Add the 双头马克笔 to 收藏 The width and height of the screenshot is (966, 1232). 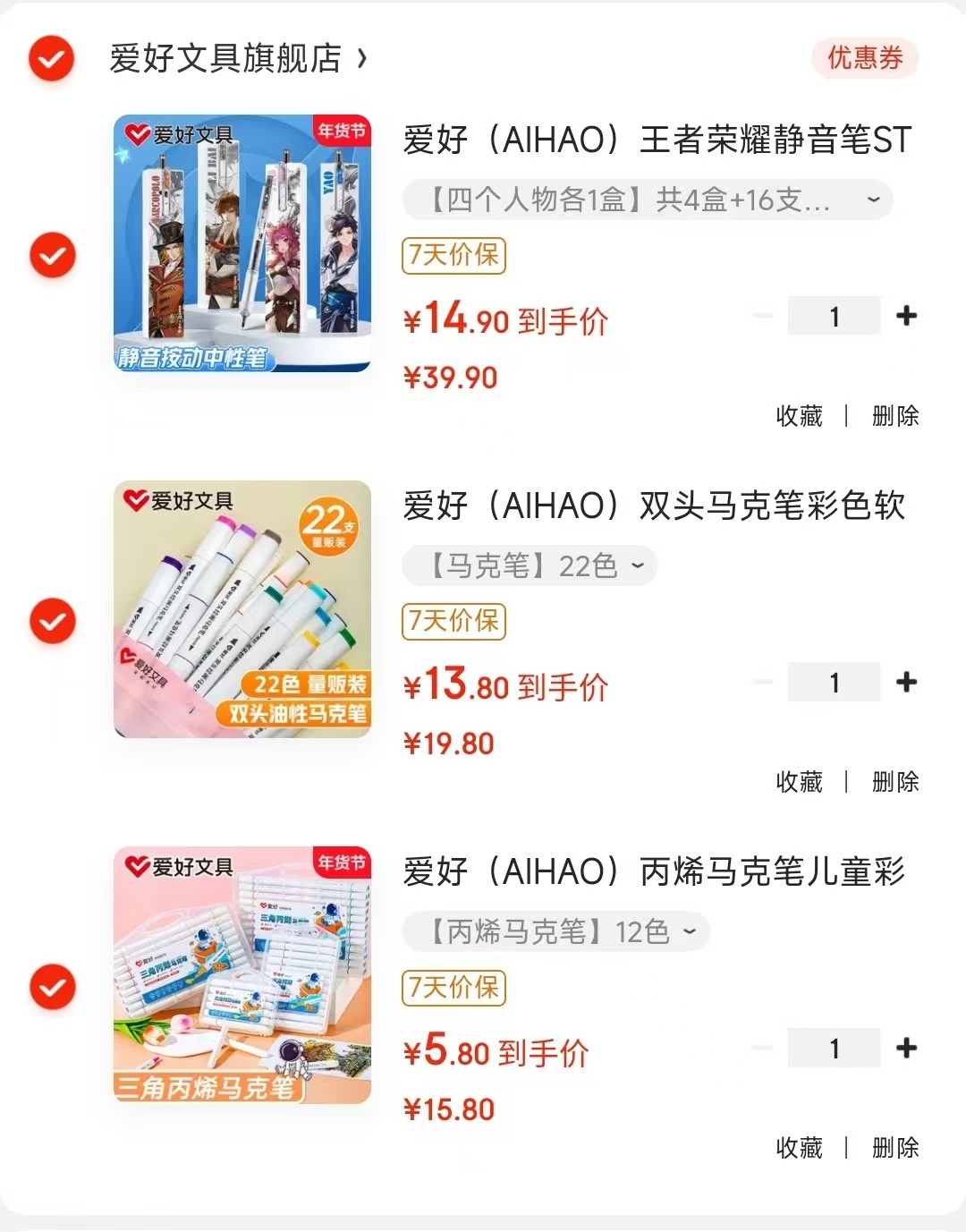[799, 782]
